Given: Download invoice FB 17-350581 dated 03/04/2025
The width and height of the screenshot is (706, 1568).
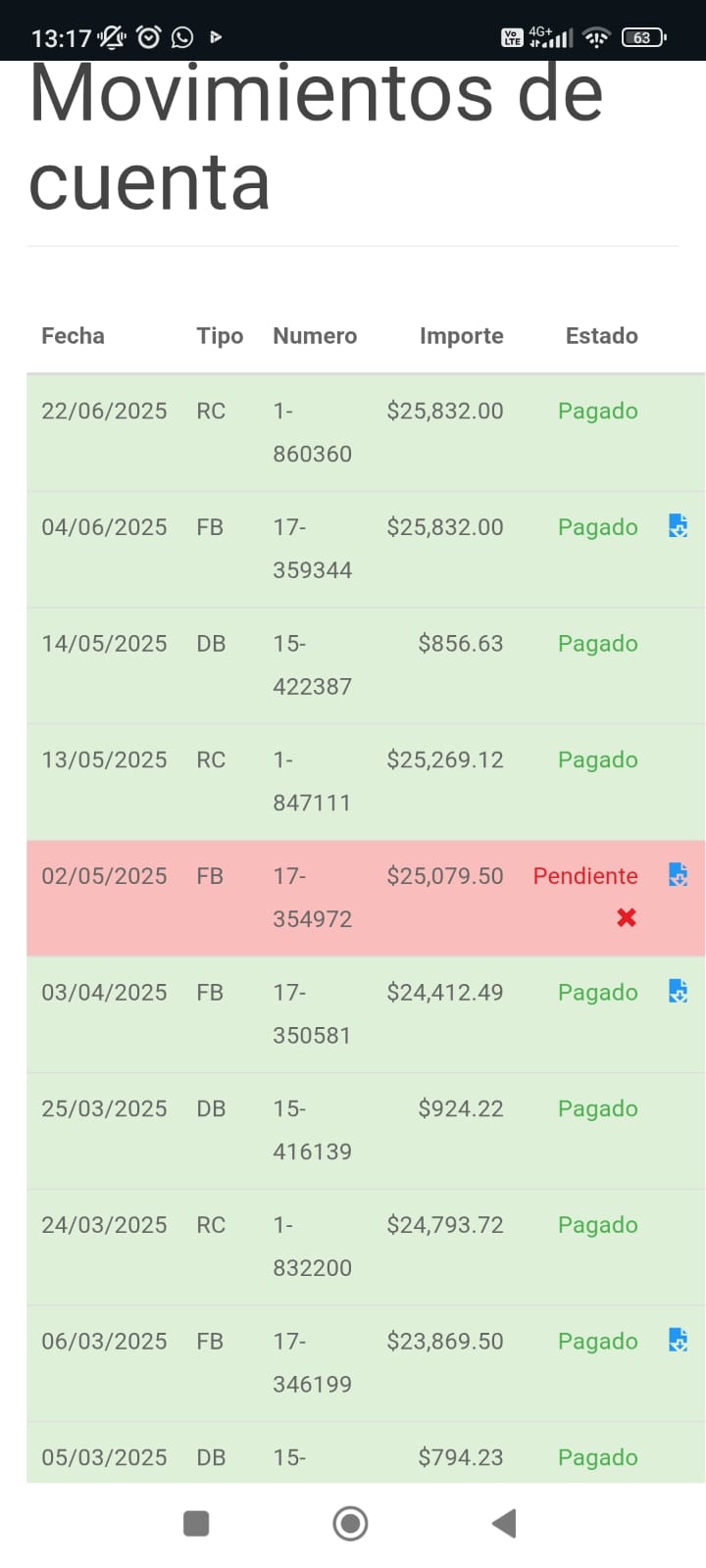Looking at the screenshot, I should click(678, 991).
